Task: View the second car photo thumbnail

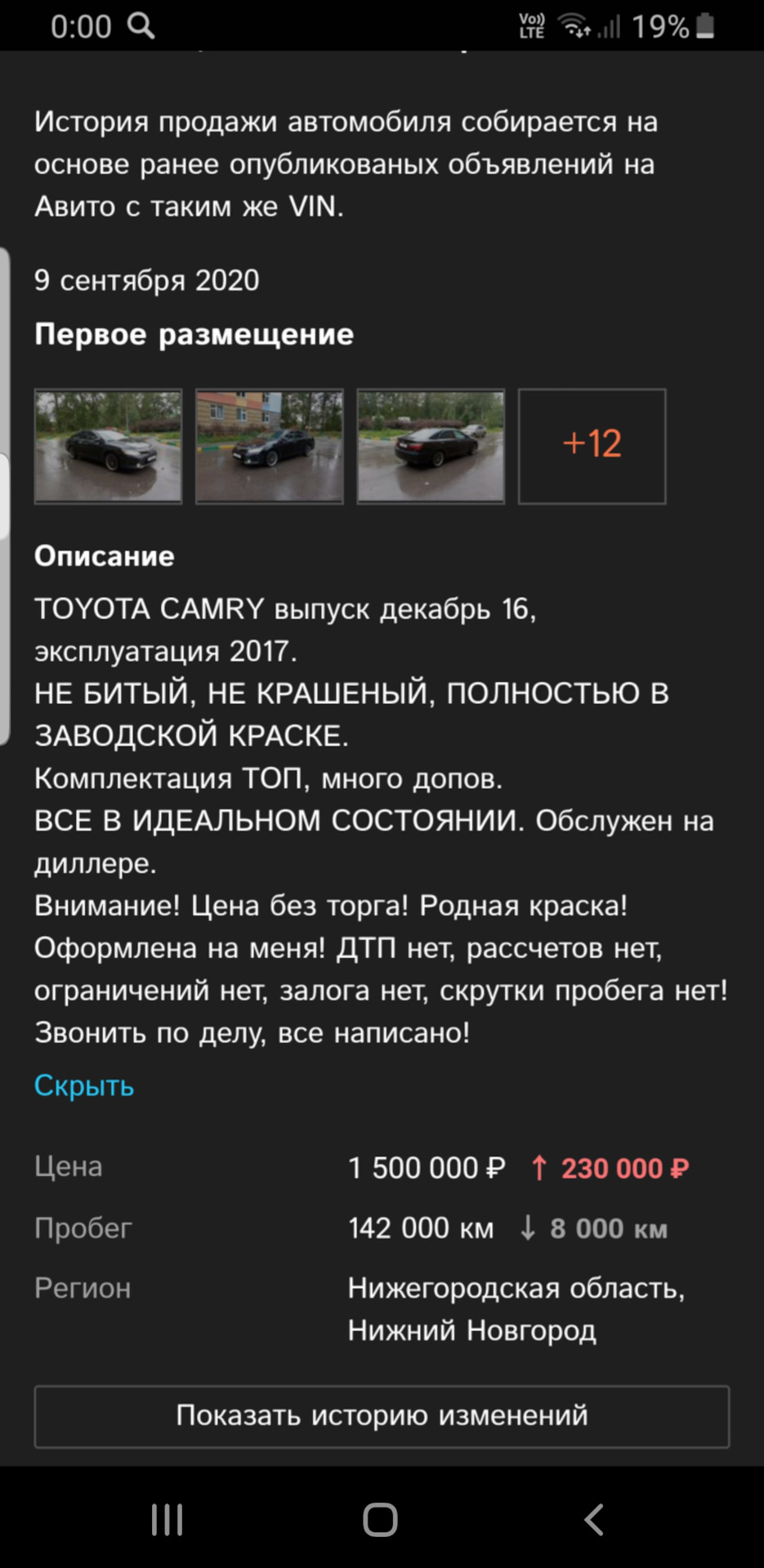Action: (270, 446)
